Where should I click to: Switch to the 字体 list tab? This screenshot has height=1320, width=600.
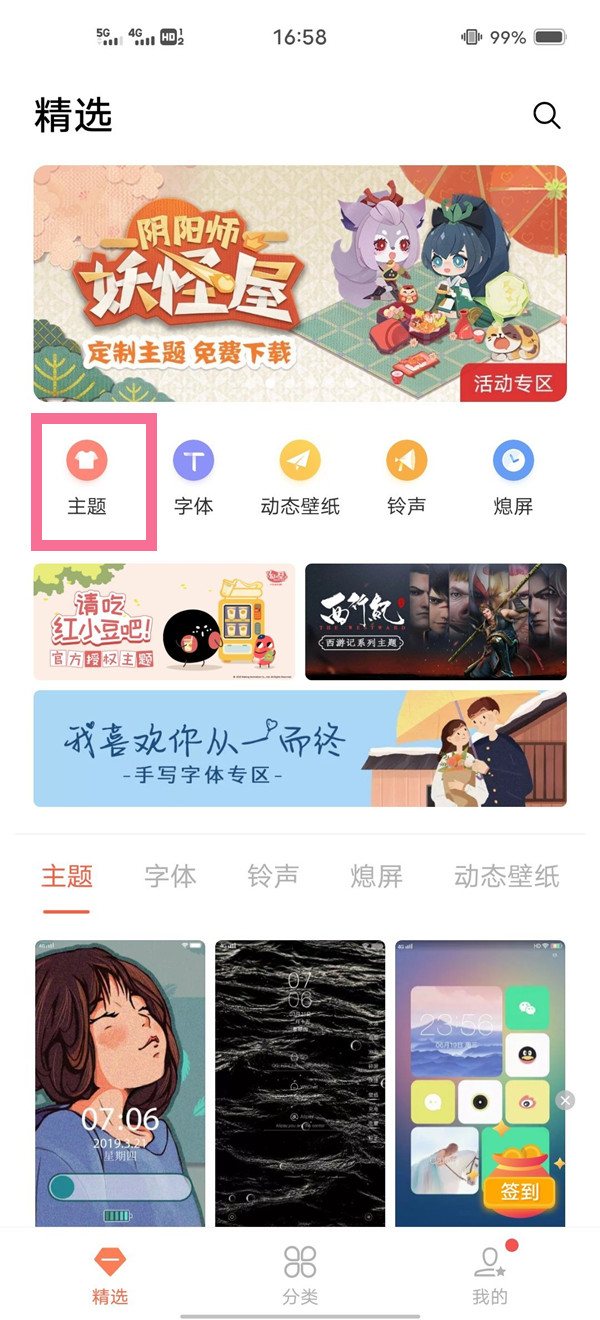170,877
